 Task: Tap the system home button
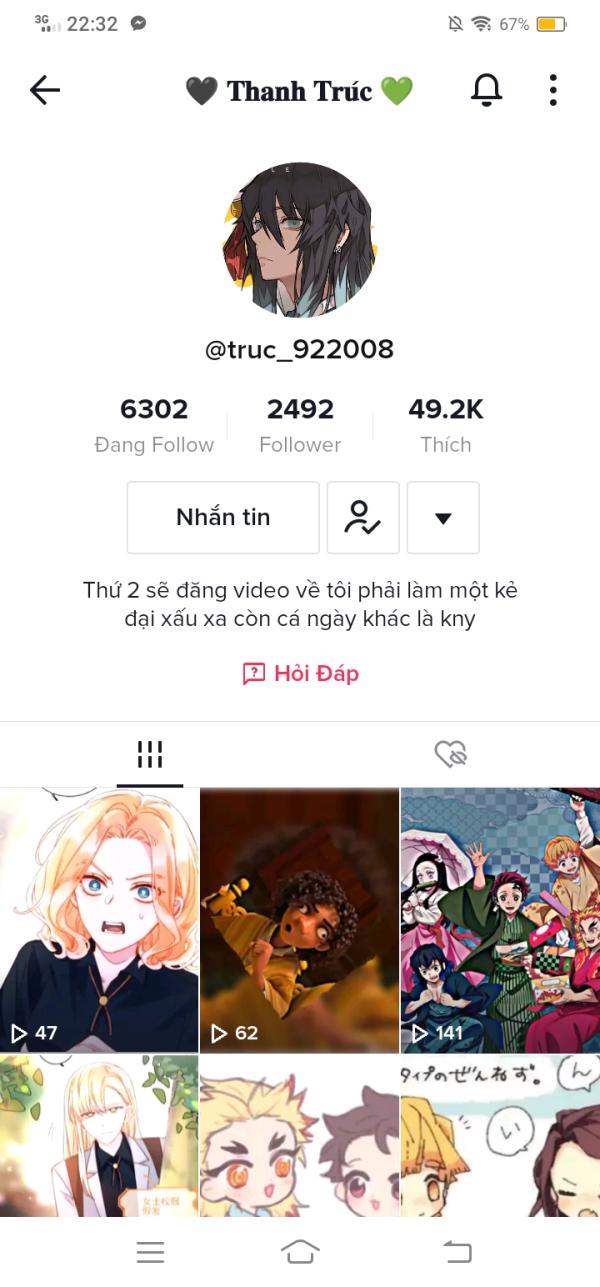coord(300,1251)
